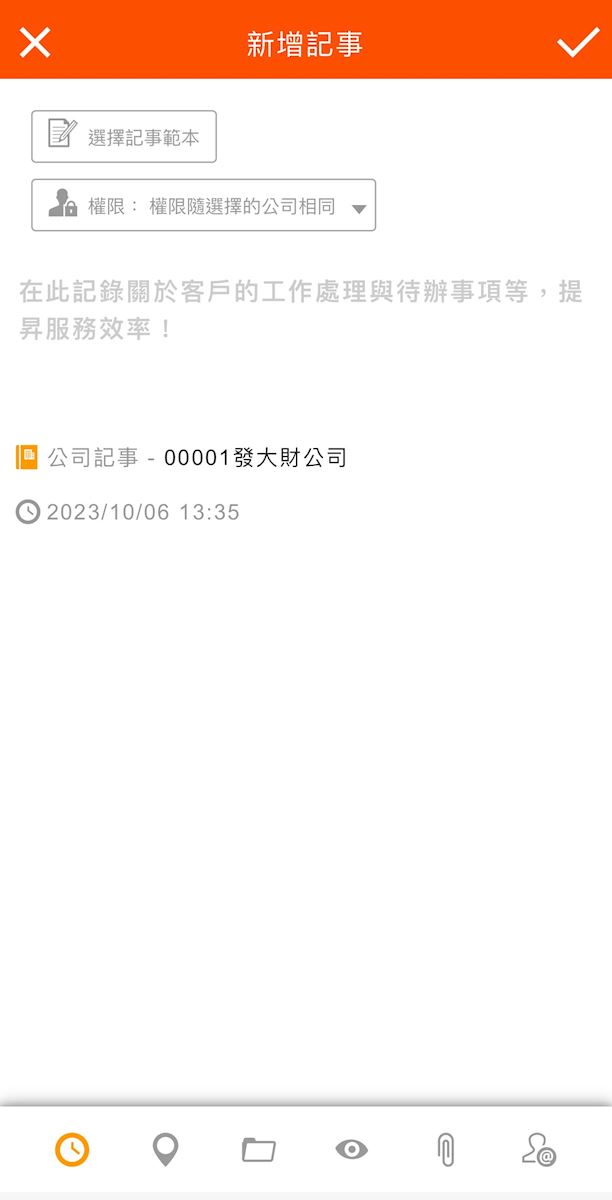Viewport: 612px width, 1200px height.
Task: Expand the 權限 permission dropdown
Action: tap(204, 206)
